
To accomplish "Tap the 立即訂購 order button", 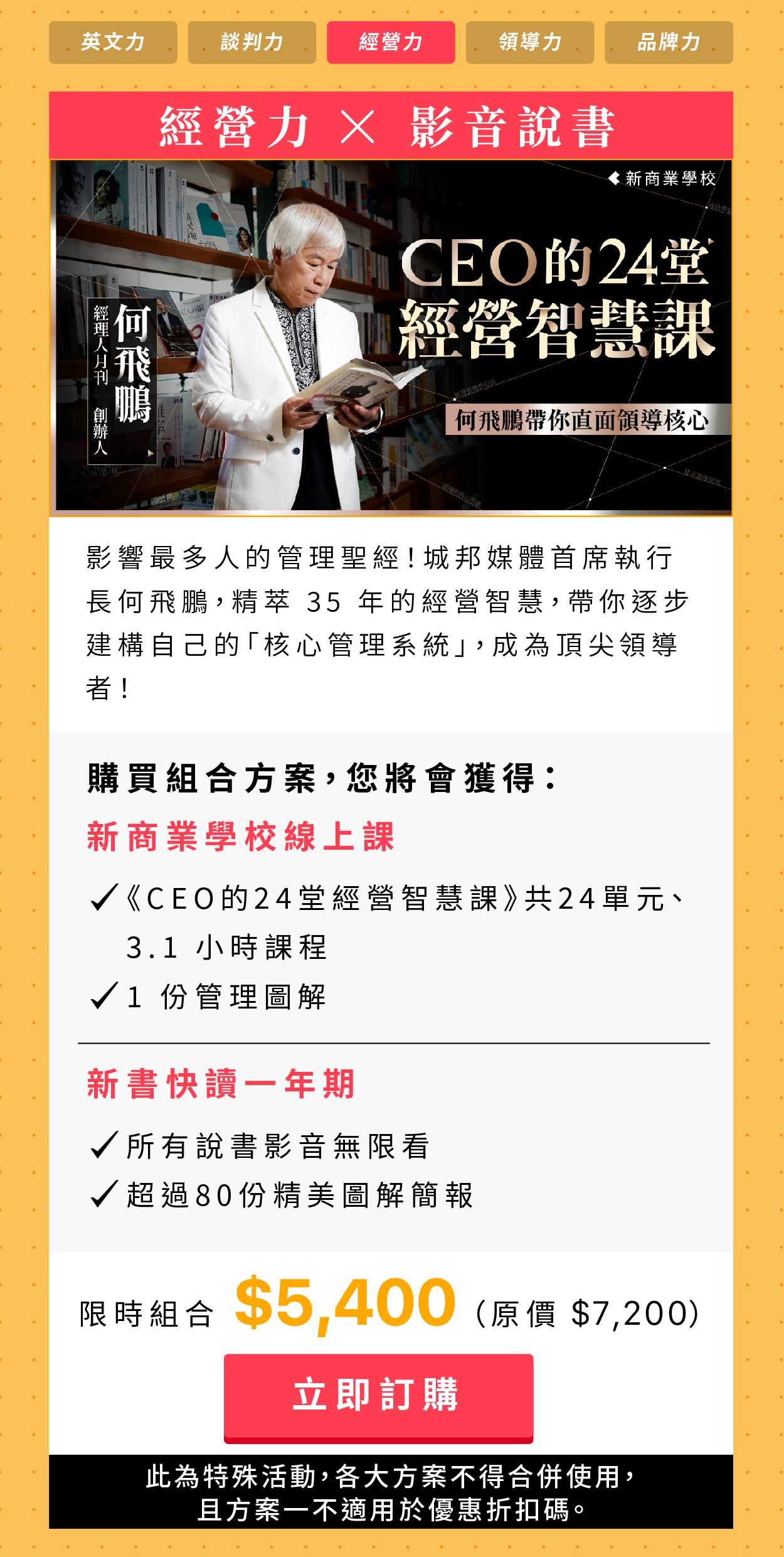I will tap(378, 1398).
